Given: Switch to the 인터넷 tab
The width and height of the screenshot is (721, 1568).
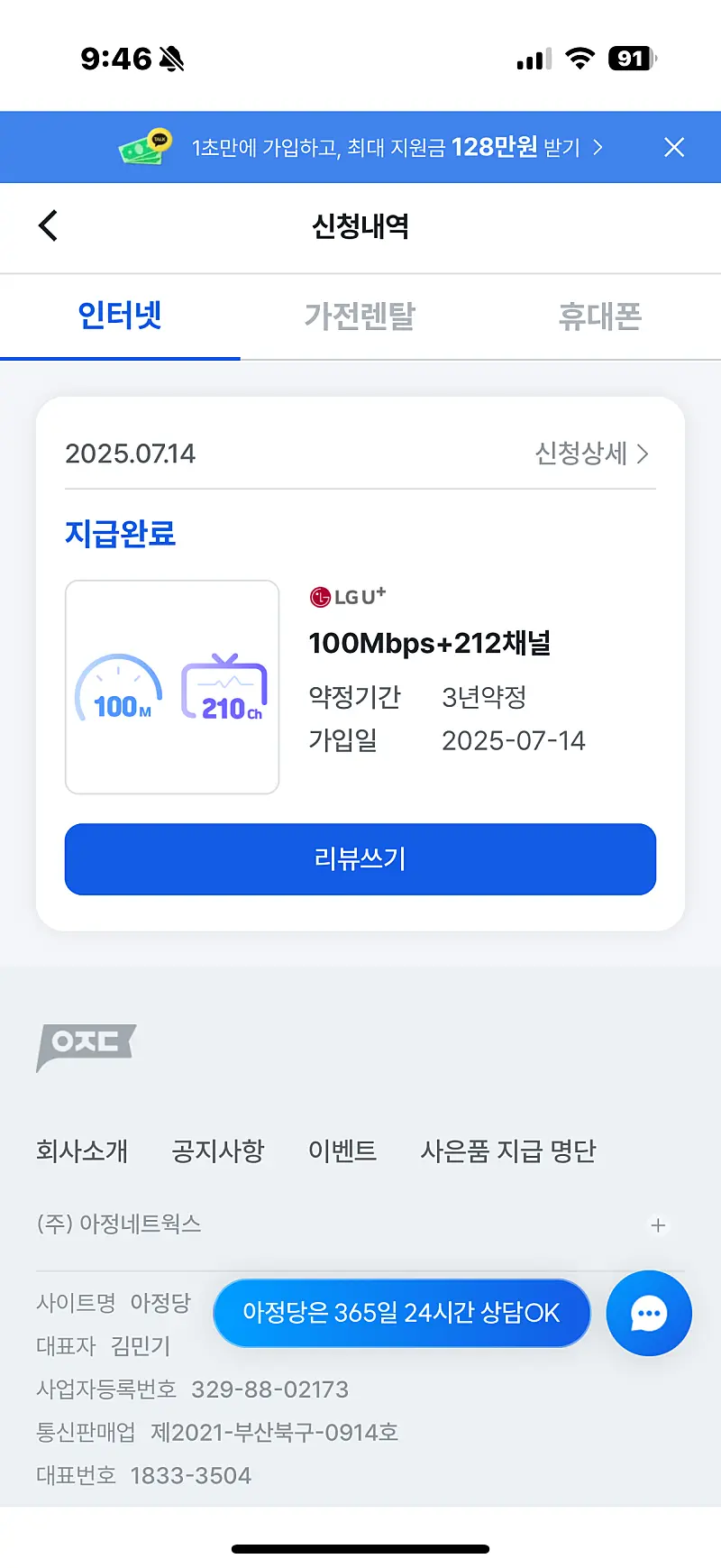Looking at the screenshot, I should point(120,316).
